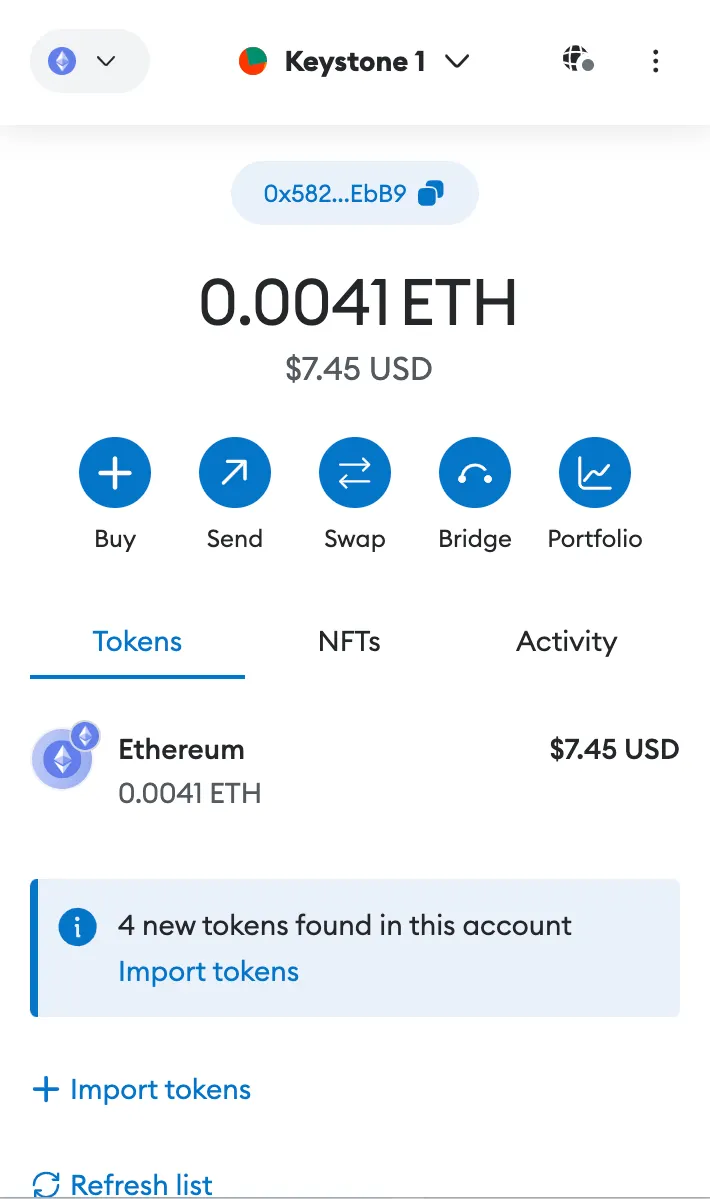Open the Ethereum token details
Image resolution: width=710 pixels, height=1199 pixels.
pos(355,770)
